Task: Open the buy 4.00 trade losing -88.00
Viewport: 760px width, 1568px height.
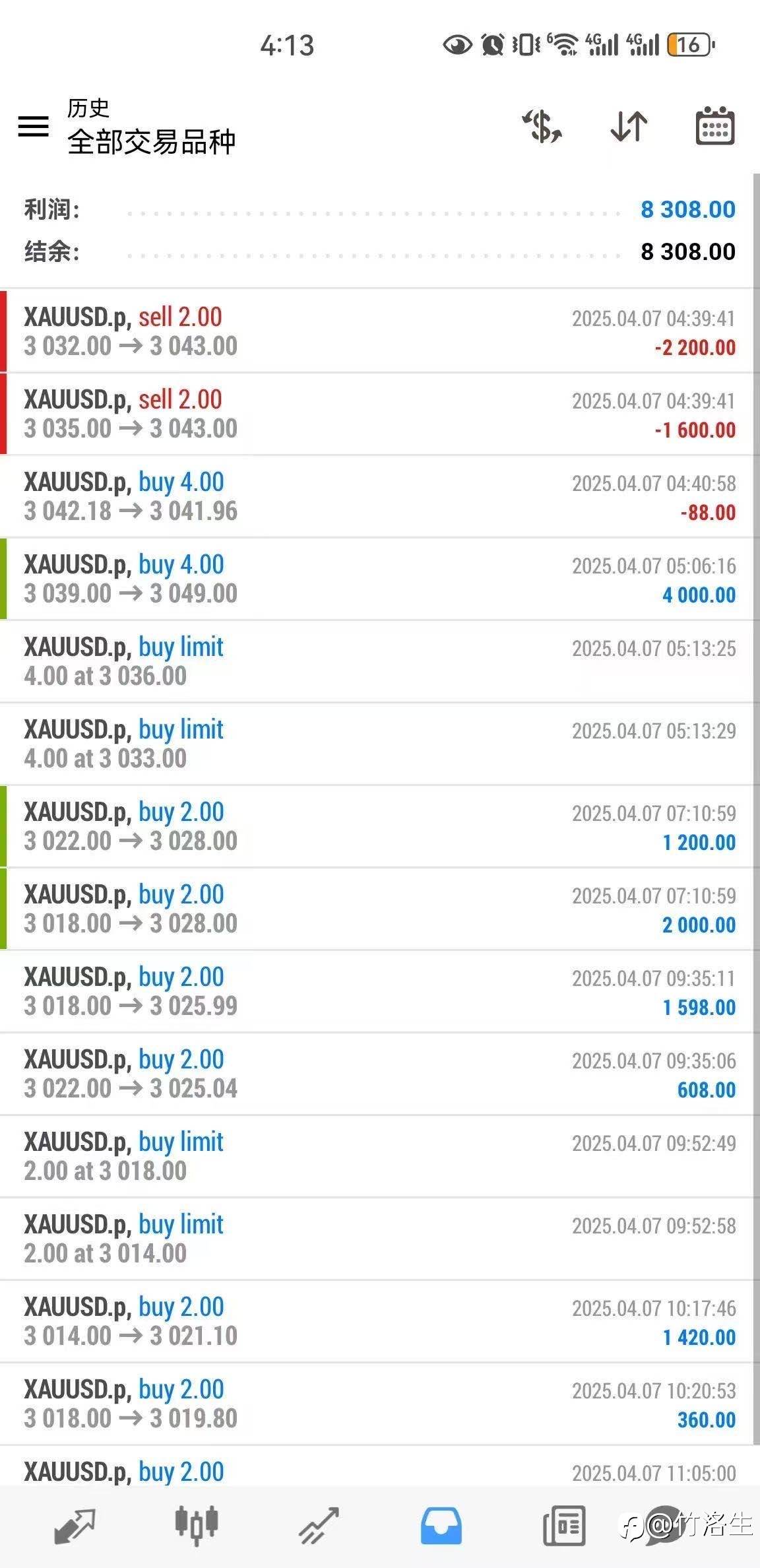Action: (379, 496)
